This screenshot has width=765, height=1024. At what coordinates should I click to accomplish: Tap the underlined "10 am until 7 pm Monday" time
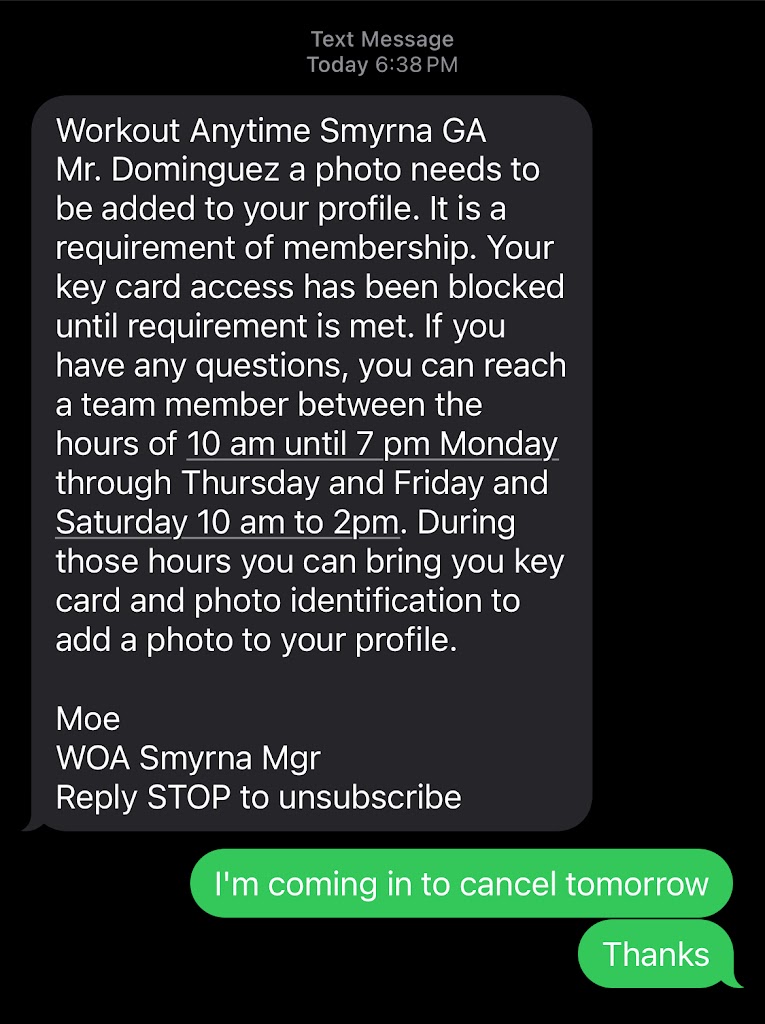click(372, 443)
